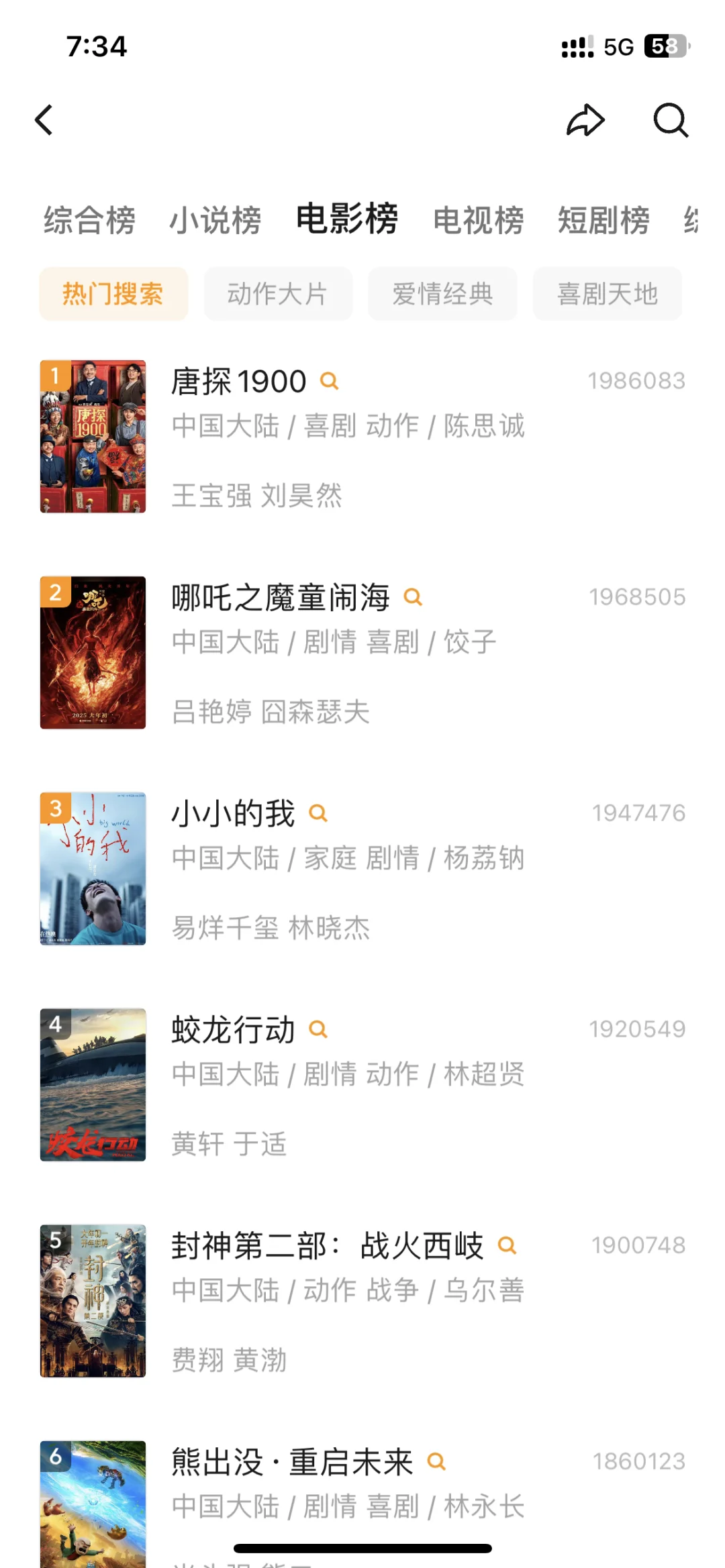Share this ranking list

(585, 121)
